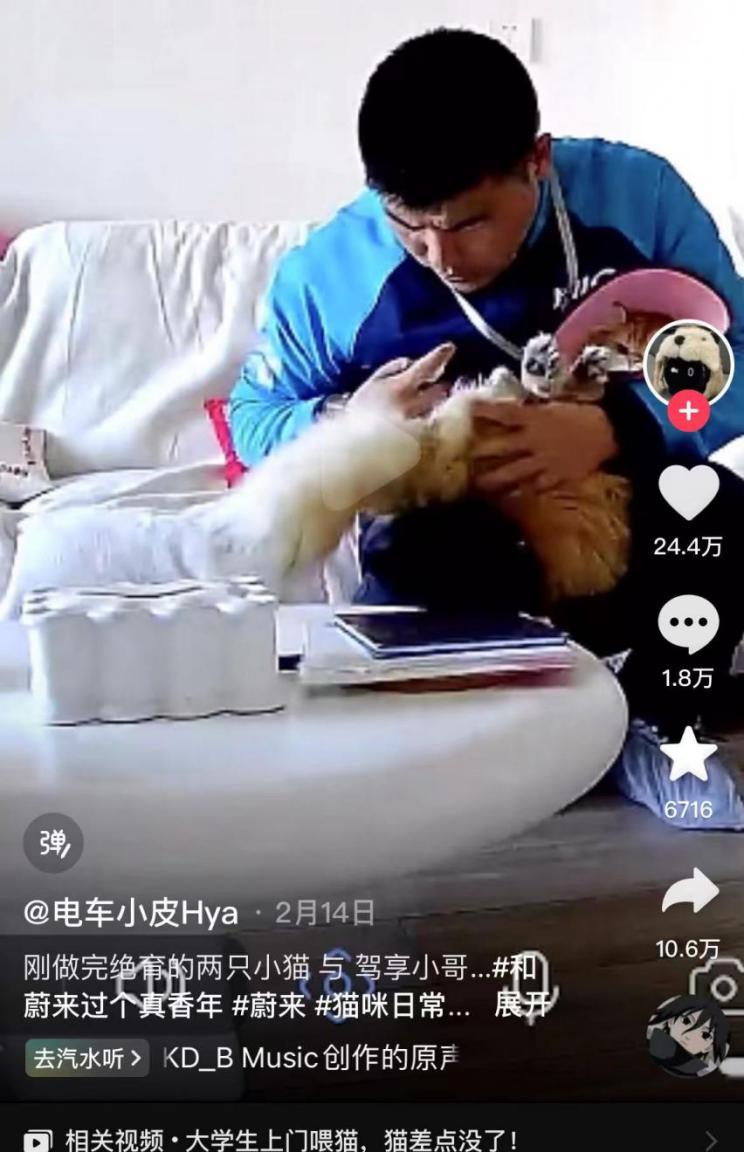Open the @电车小皮Hya username profile

click(x=131, y=913)
